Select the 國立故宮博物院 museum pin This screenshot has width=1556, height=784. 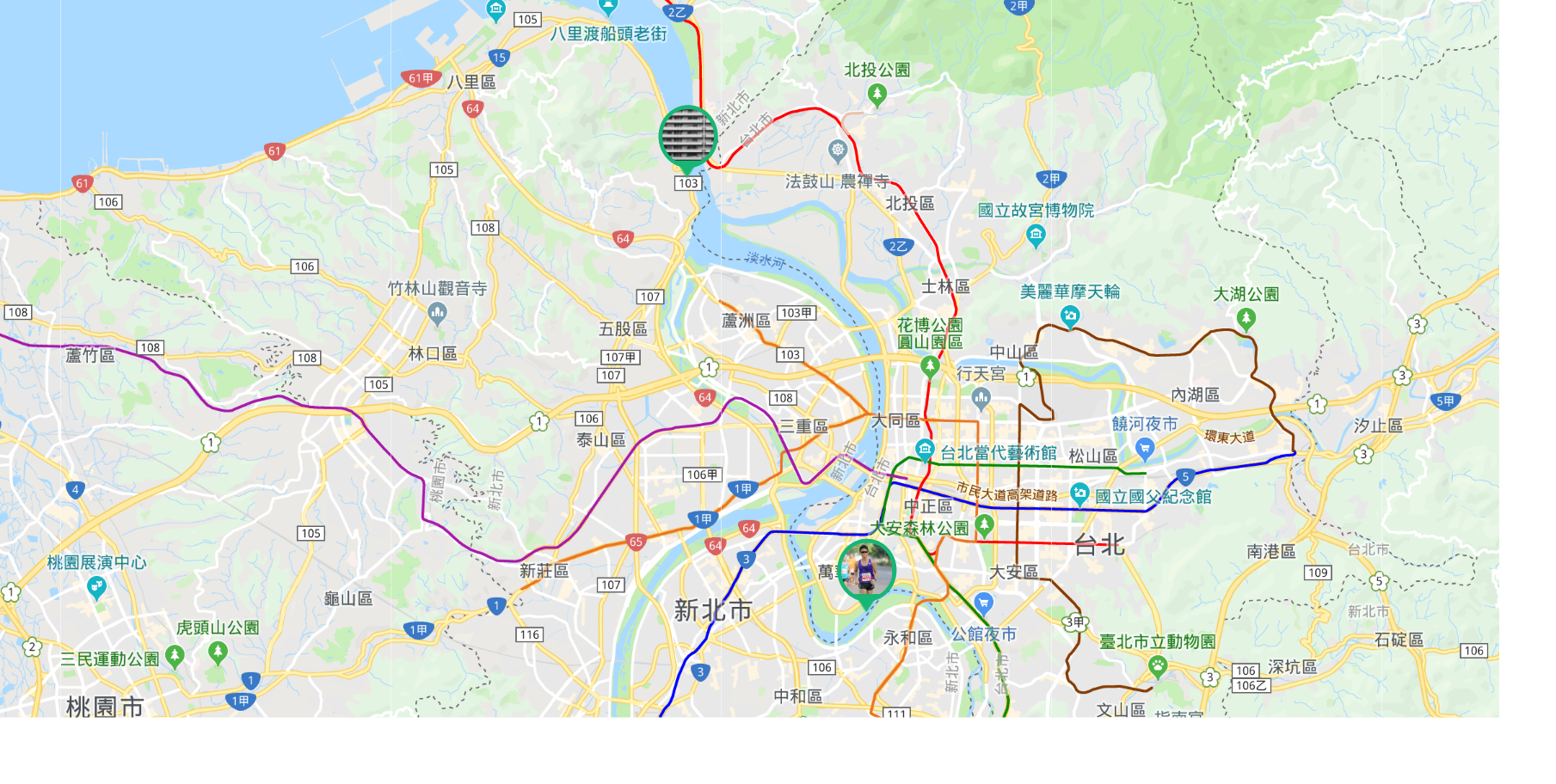pos(1036,234)
